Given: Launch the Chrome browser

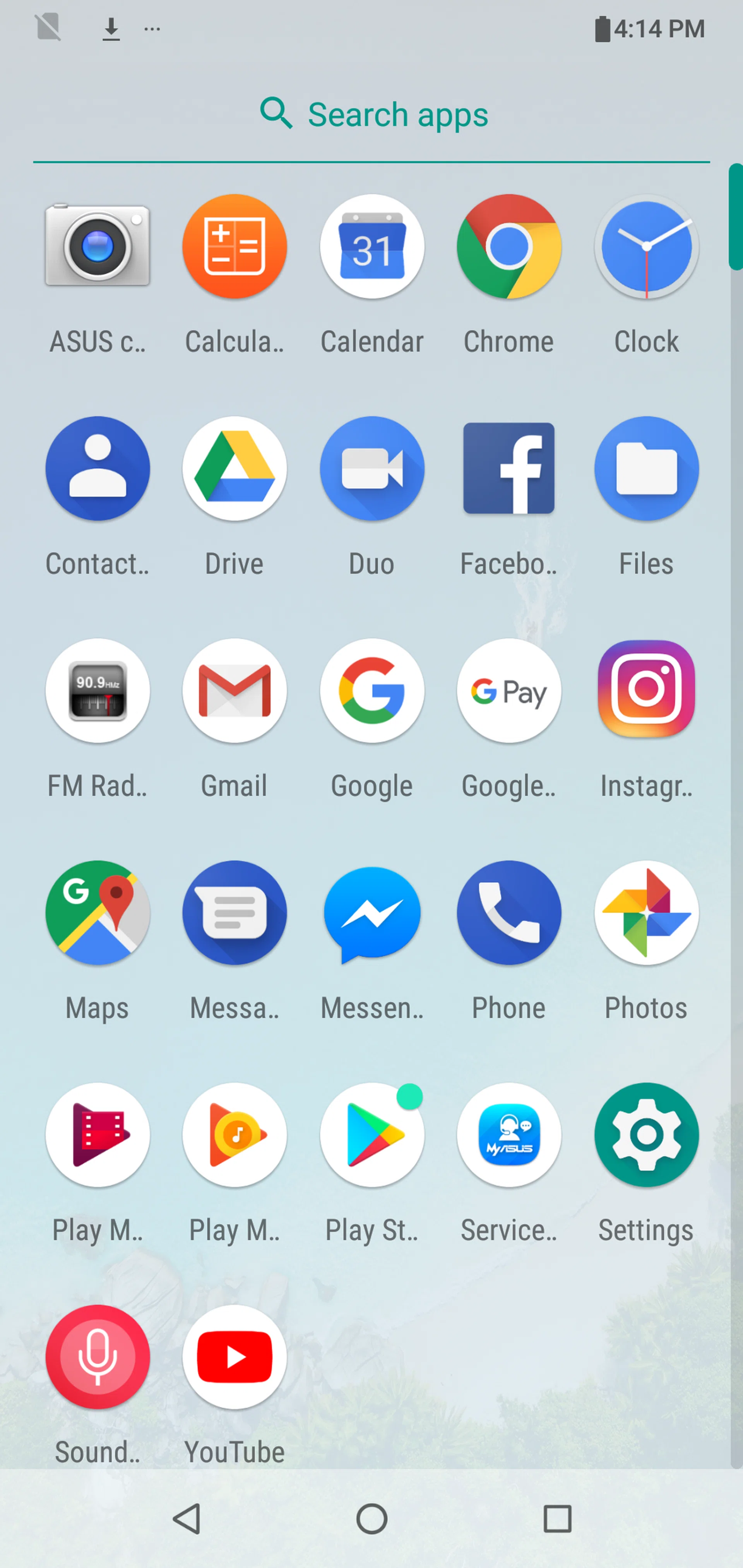Looking at the screenshot, I should (x=509, y=246).
